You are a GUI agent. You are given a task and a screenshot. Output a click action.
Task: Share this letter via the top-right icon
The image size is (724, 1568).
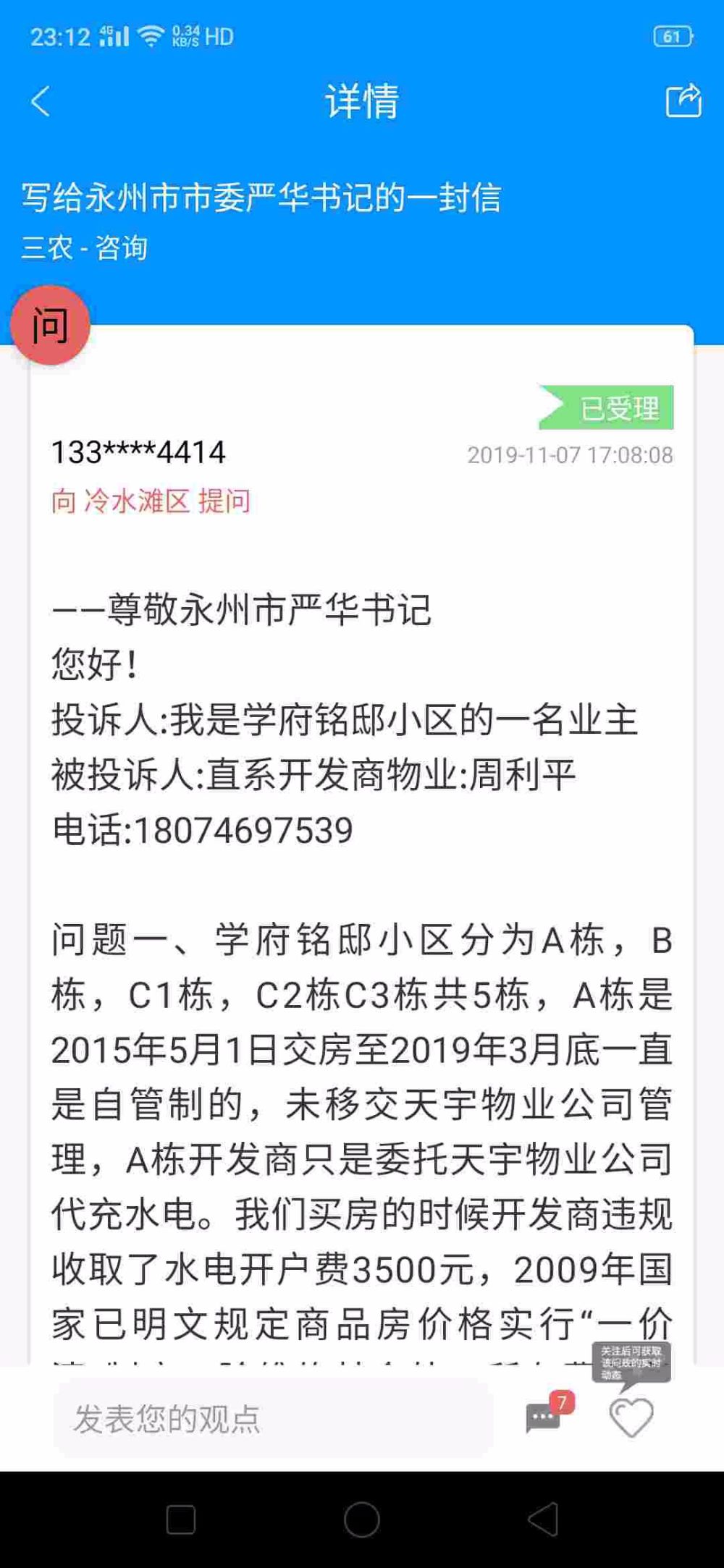pyautogui.click(x=683, y=101)
